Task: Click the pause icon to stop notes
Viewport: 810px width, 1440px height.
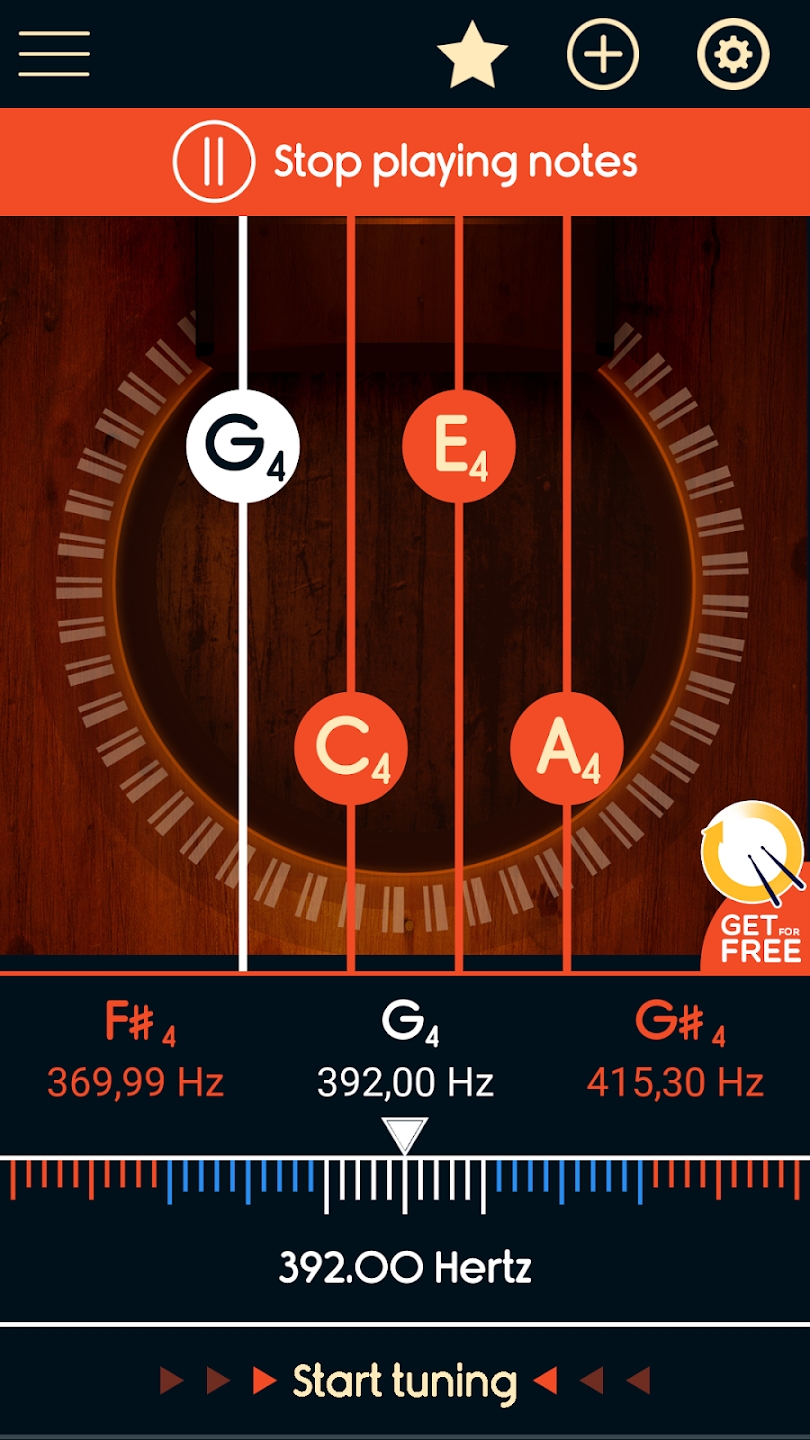Action: 213,161
